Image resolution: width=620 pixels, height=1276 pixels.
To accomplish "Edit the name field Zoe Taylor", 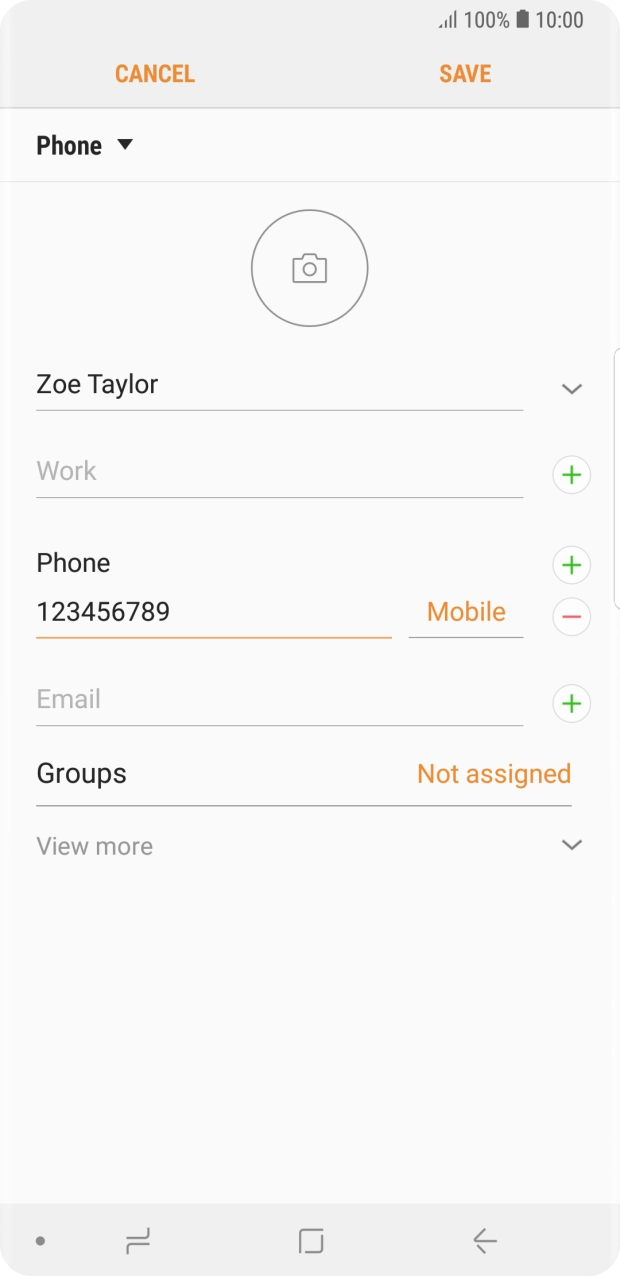I will pos(278,385).
